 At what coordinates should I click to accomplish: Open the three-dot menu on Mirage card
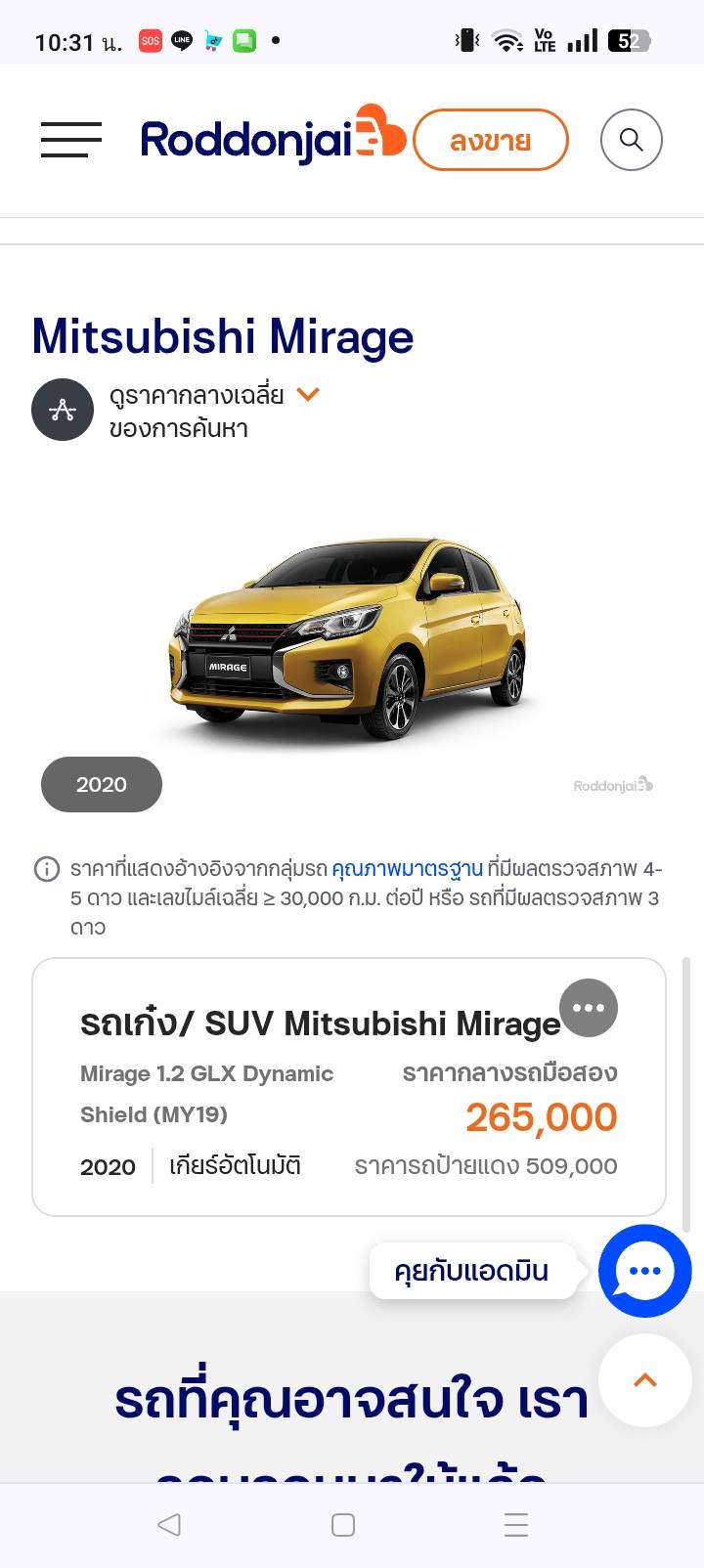click(589, 1008)
